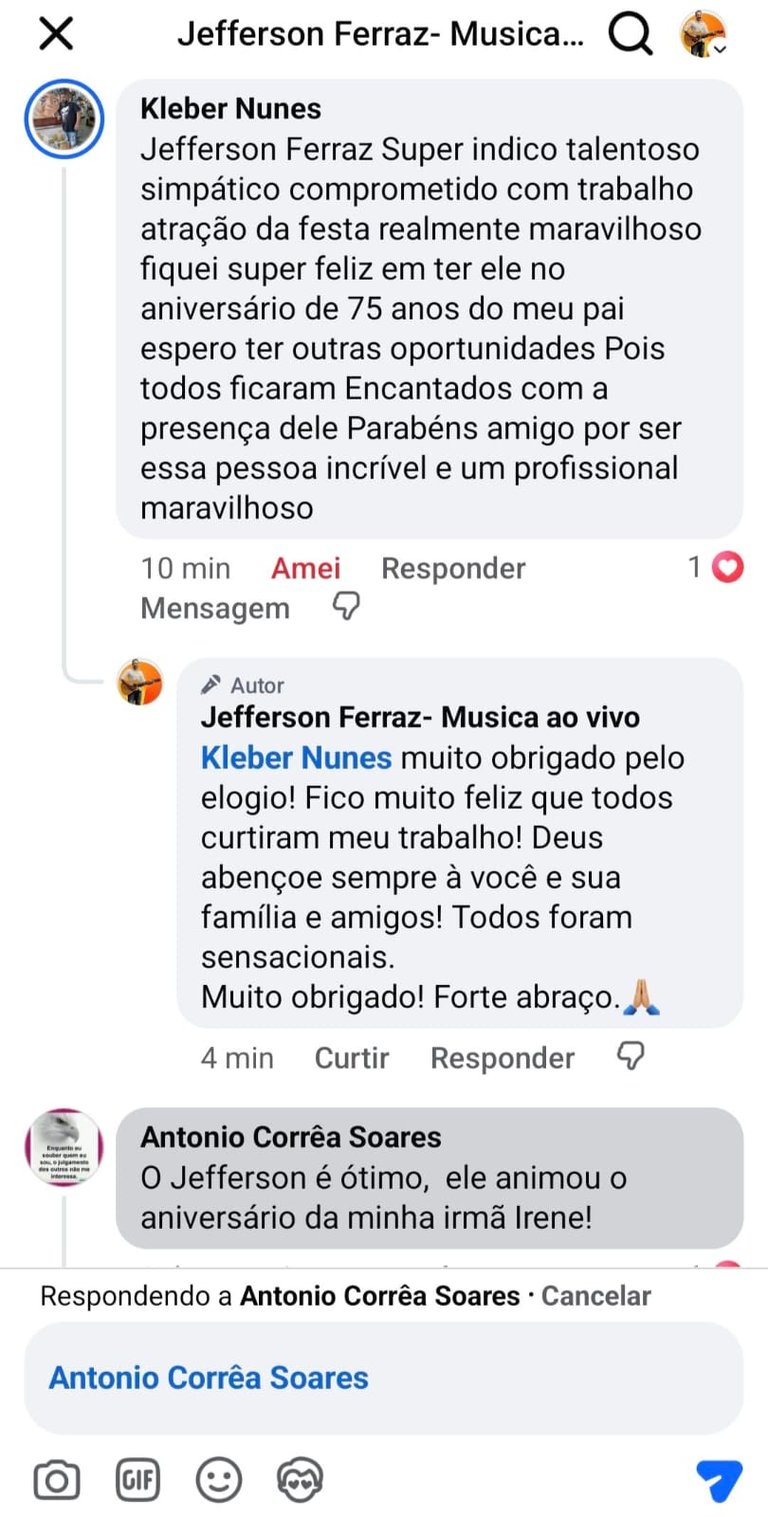Dislike Kleber Nunes' comment

346,606
